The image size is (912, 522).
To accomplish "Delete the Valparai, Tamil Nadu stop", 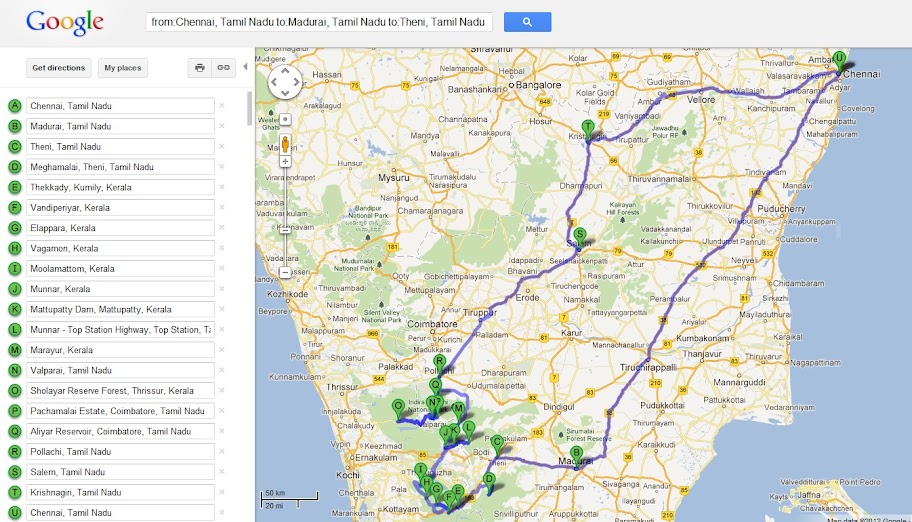I will pyautogui.click(x=222, y=370).
